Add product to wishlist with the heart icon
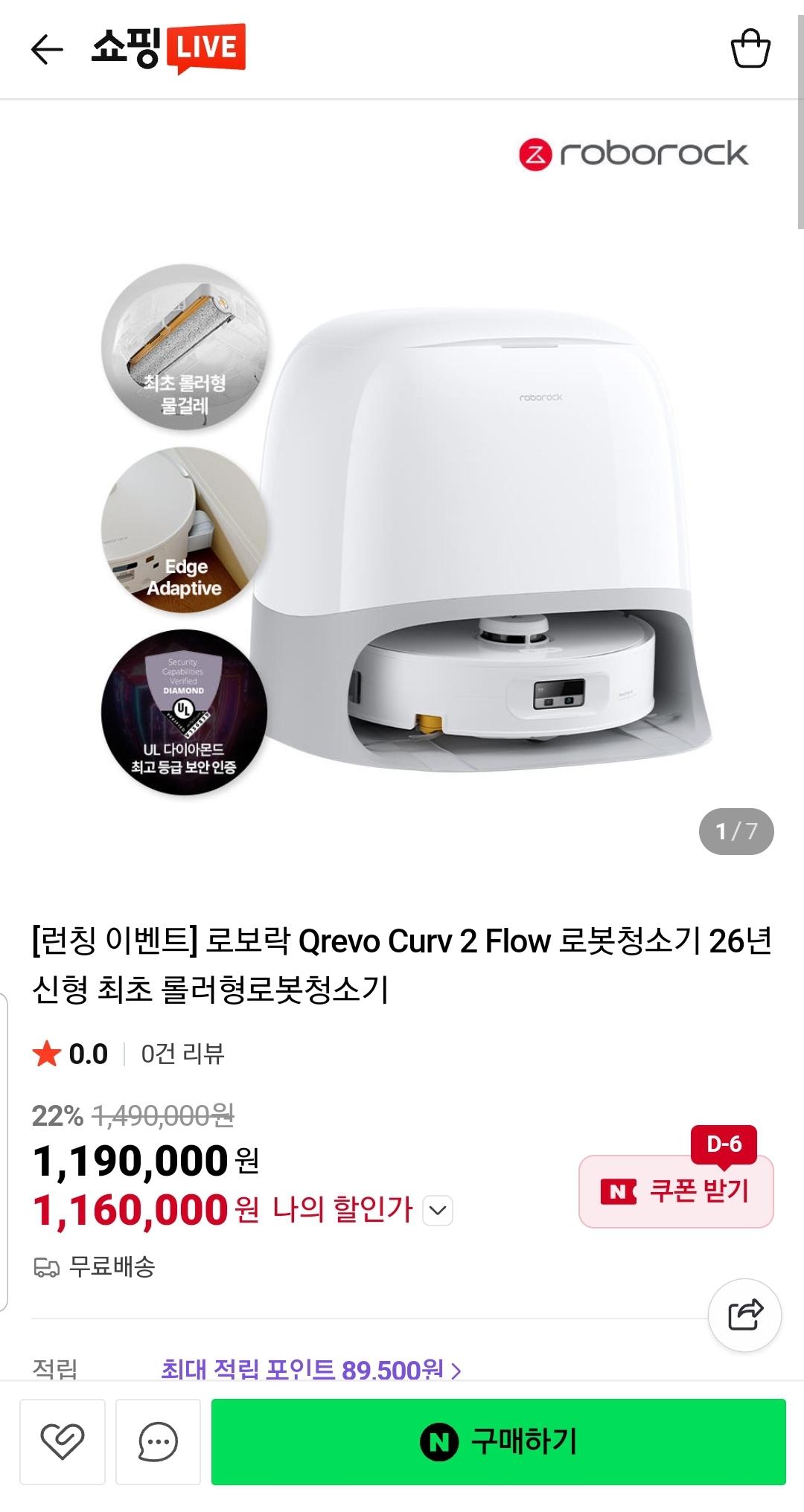 click(63, 1441)
